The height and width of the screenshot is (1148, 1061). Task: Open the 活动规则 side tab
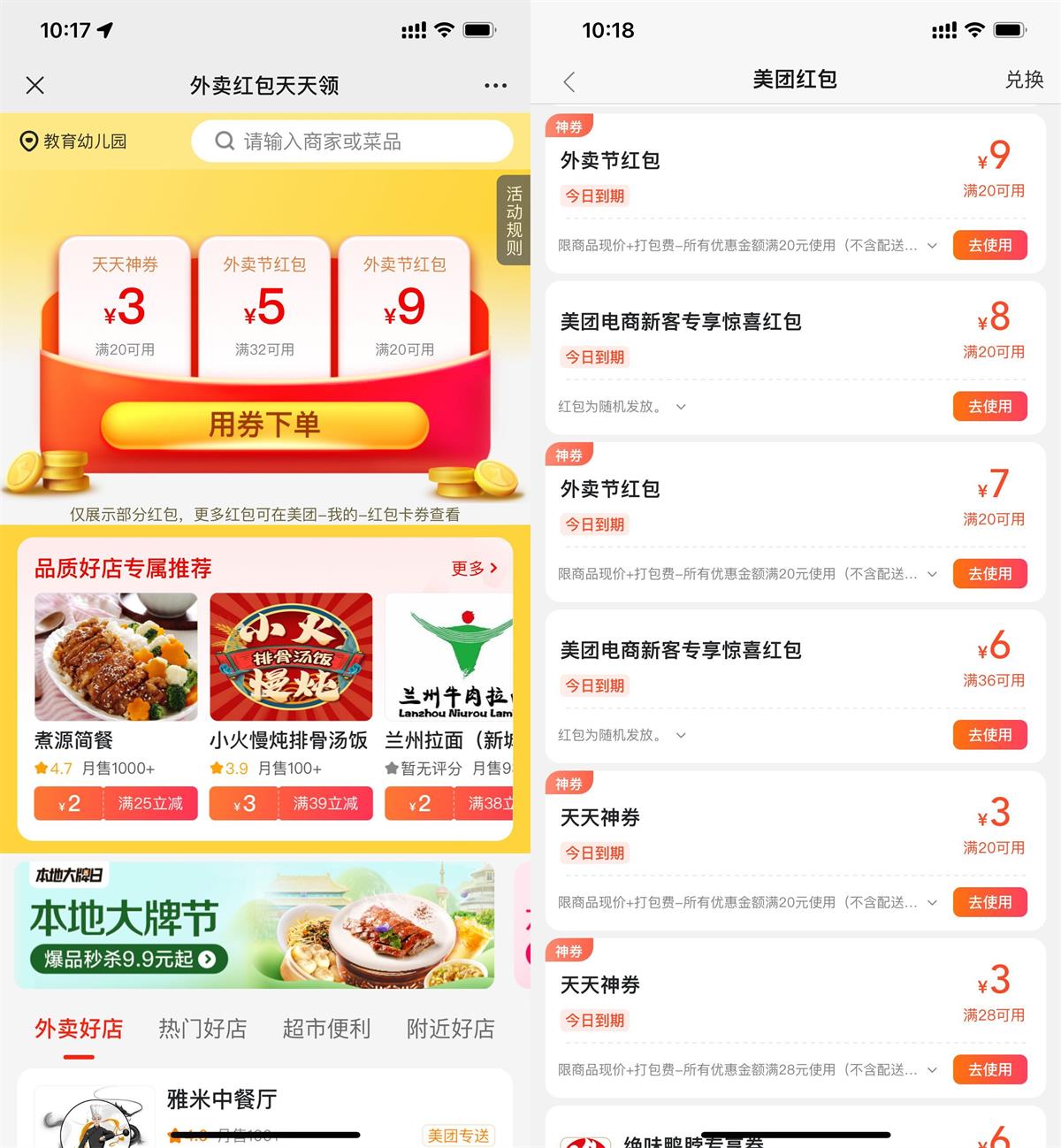[515, 218]
